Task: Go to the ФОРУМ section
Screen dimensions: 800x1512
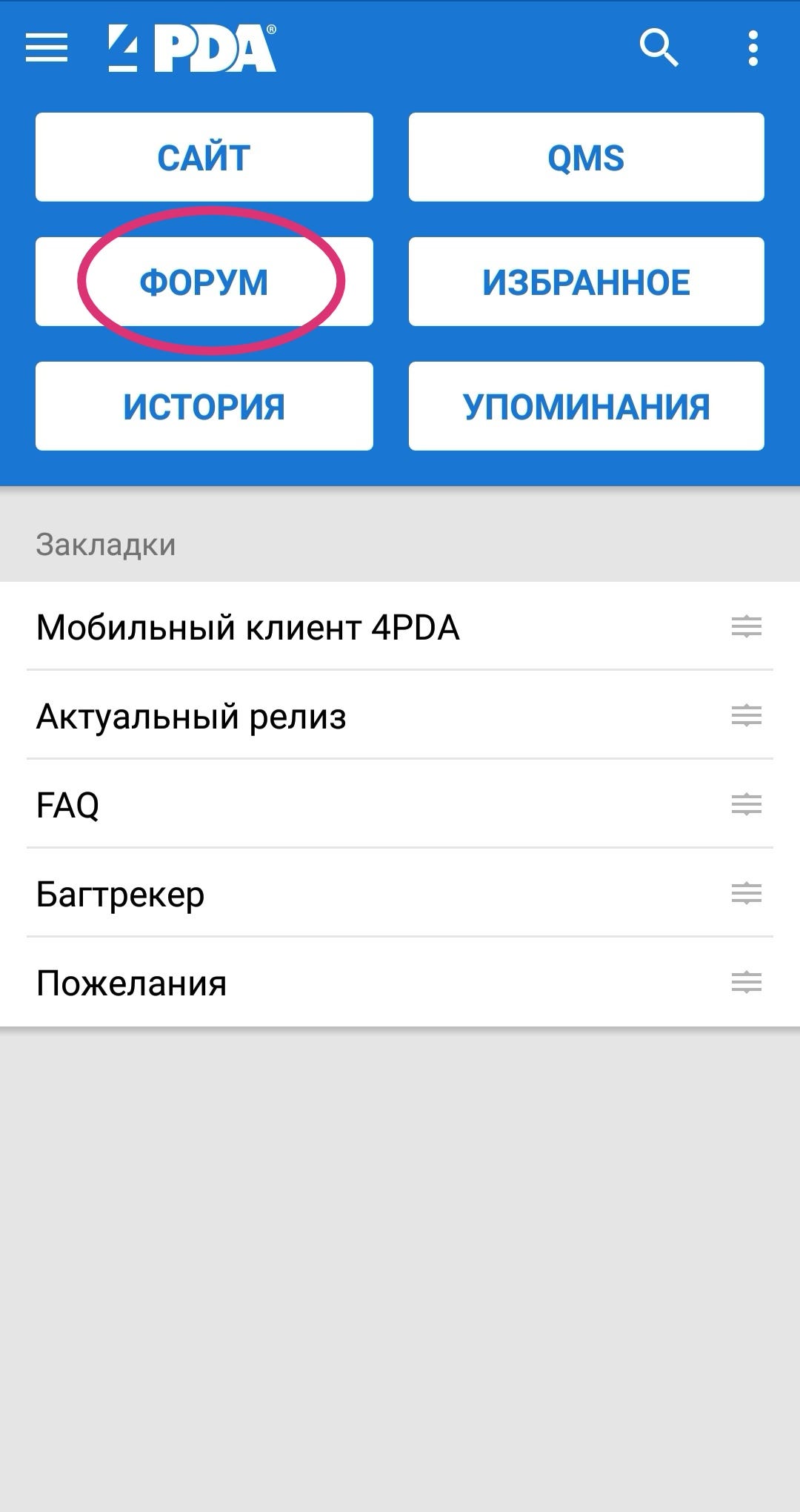Action: click(204, 282)
